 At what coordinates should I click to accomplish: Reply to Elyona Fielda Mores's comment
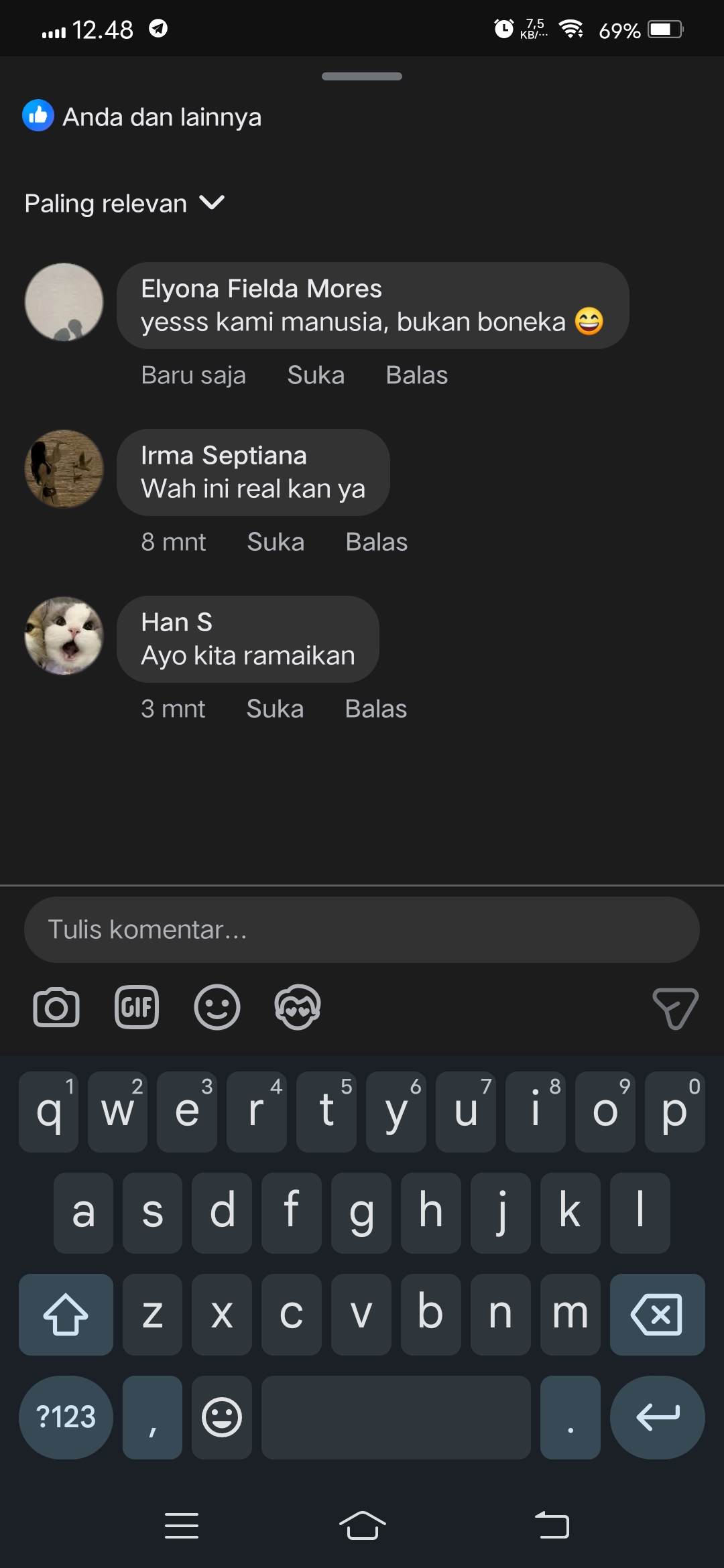click(416, 375)
